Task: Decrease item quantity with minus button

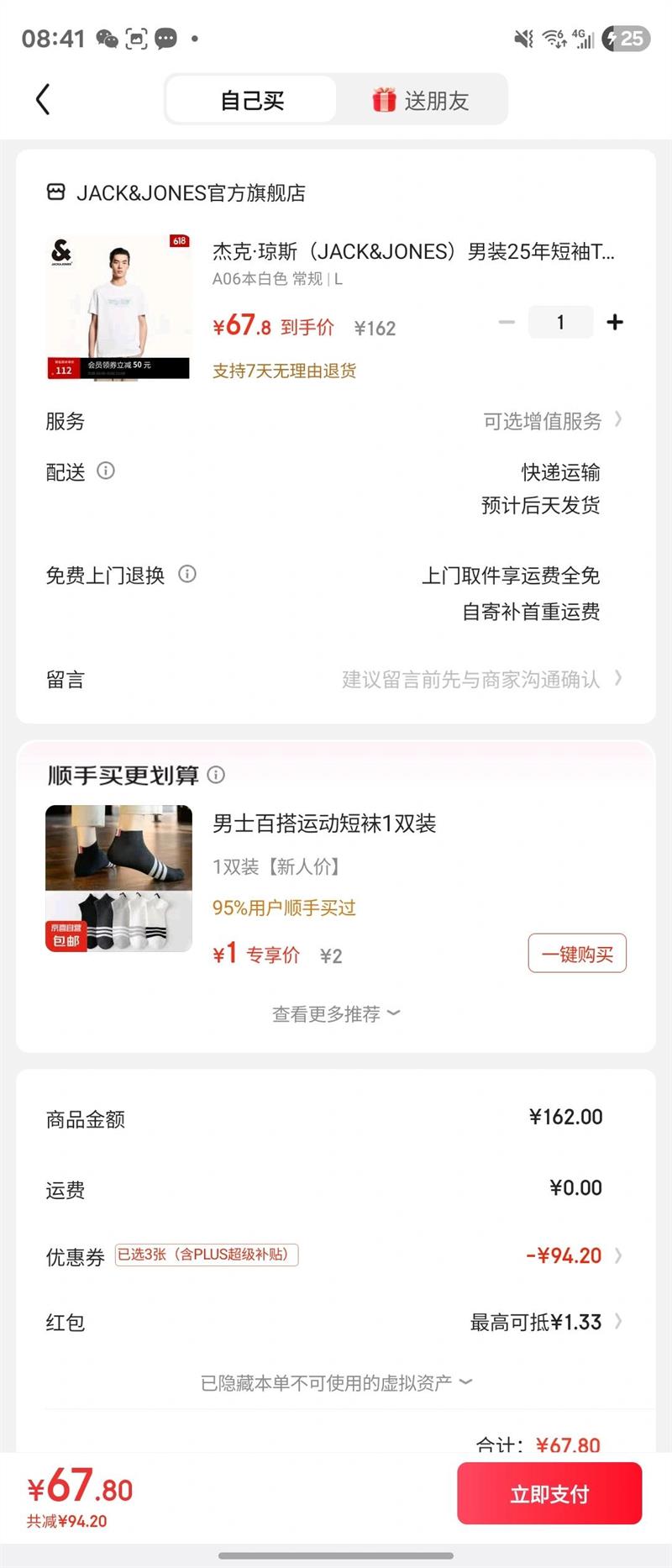Action: [x=507, y=322]
